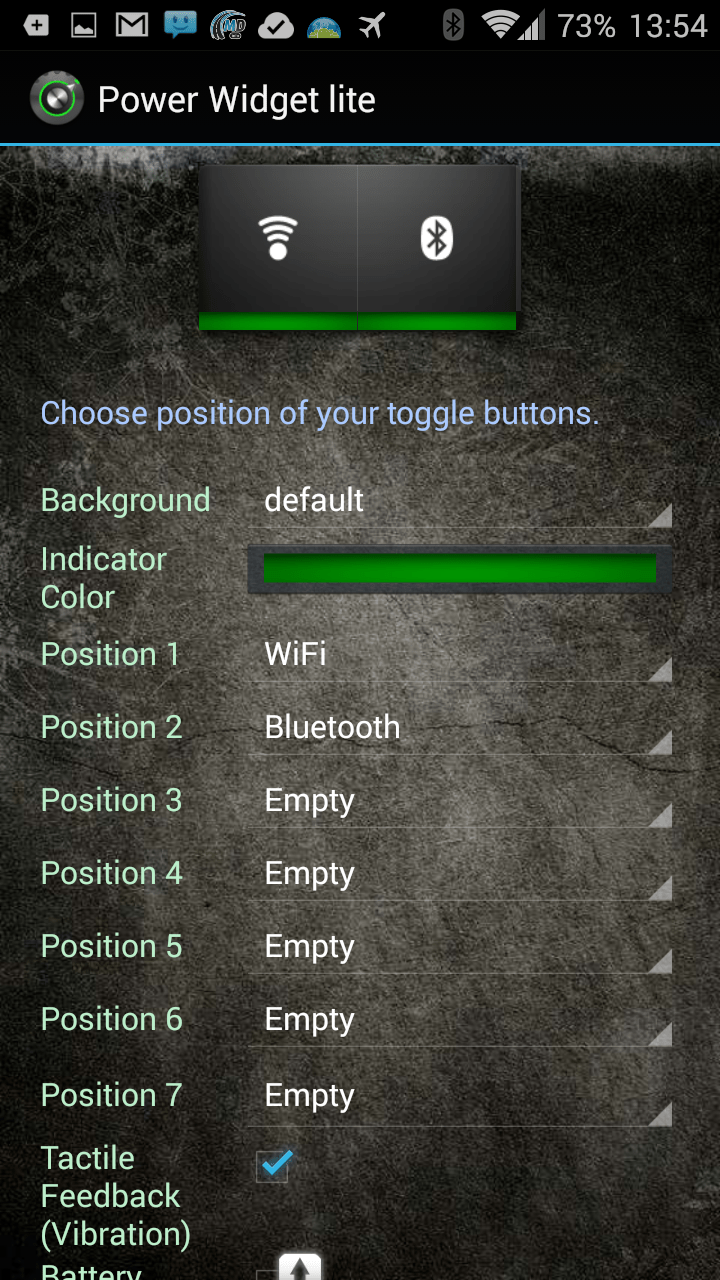This screenshot has height=1280, width=720.
Task: Open Position 1 dropdown showing WiFi
Action: [x=460, y=655]
